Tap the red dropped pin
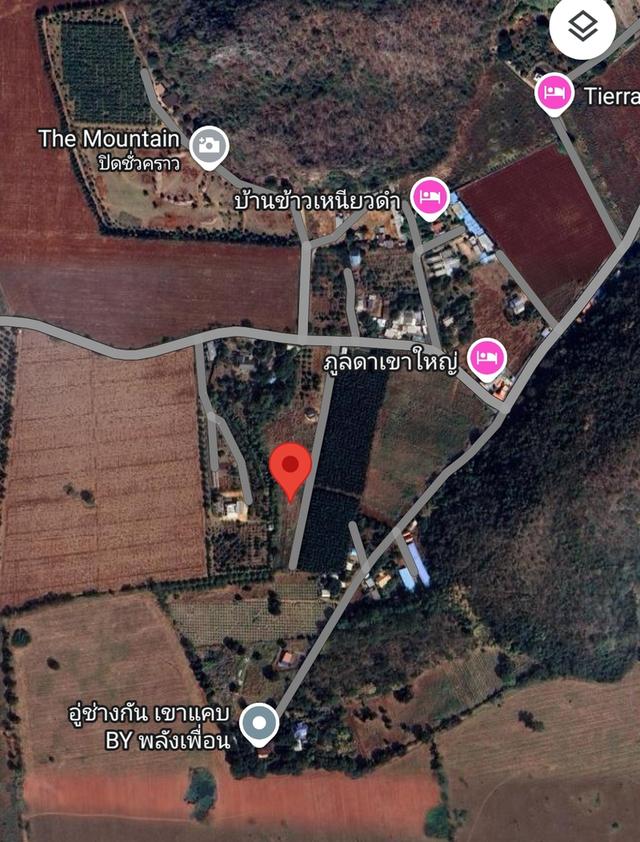The height and width of the screenshot is (842, 640). 291,469
